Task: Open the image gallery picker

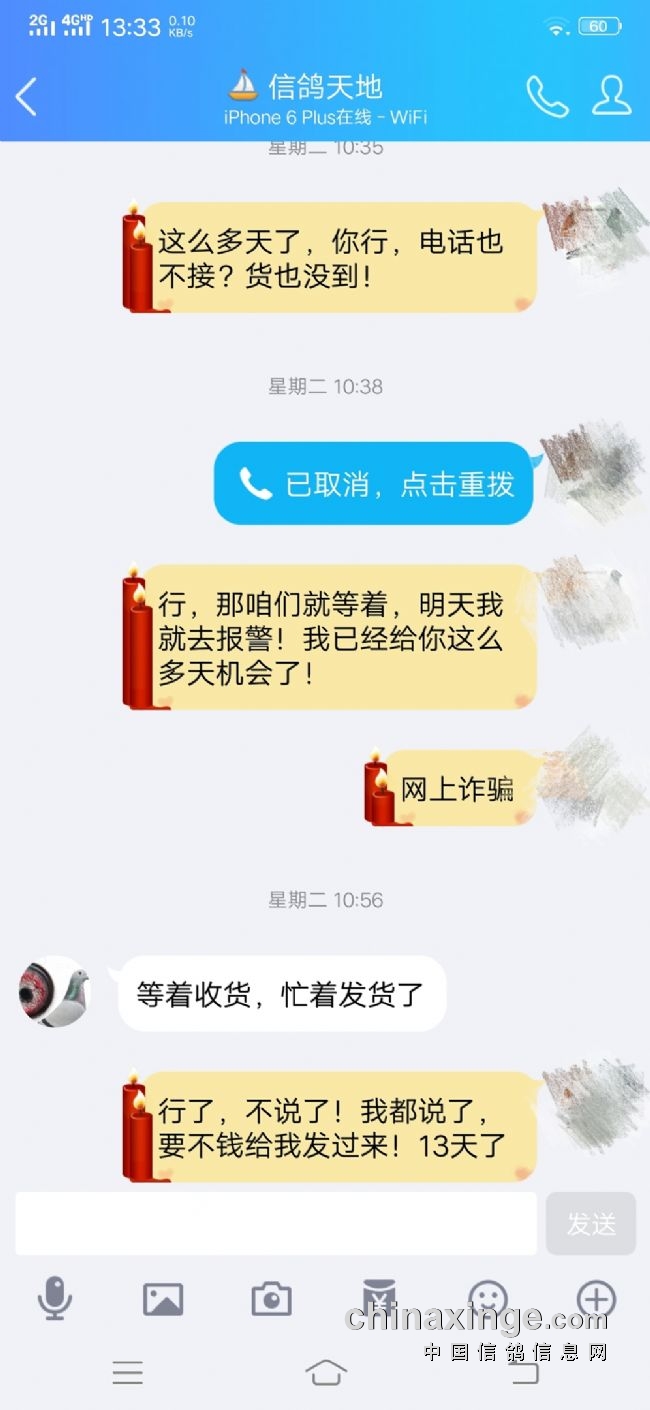Action: coord(163,1299)
